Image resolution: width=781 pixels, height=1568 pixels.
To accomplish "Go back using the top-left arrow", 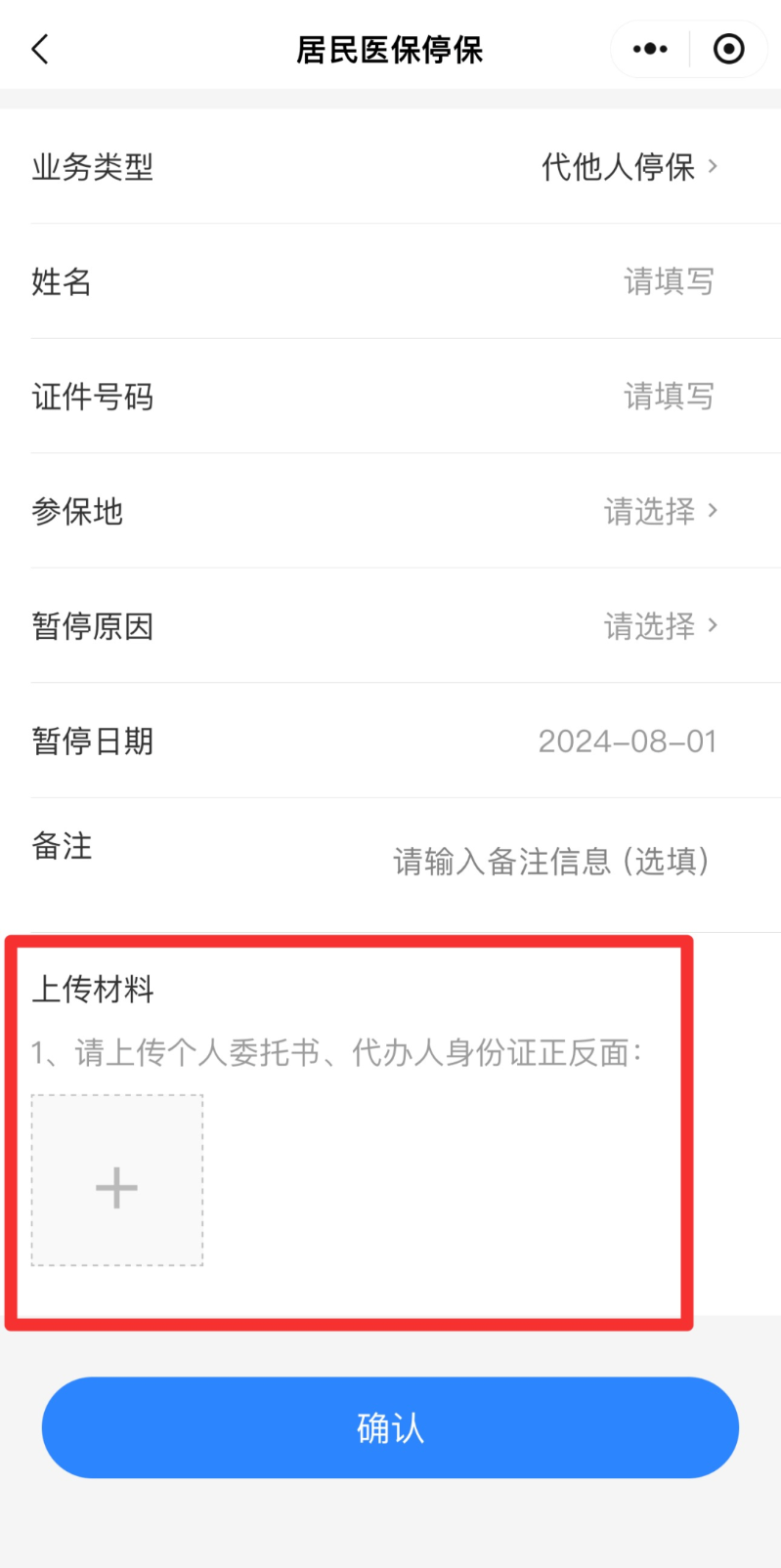I will pos(40,49).
